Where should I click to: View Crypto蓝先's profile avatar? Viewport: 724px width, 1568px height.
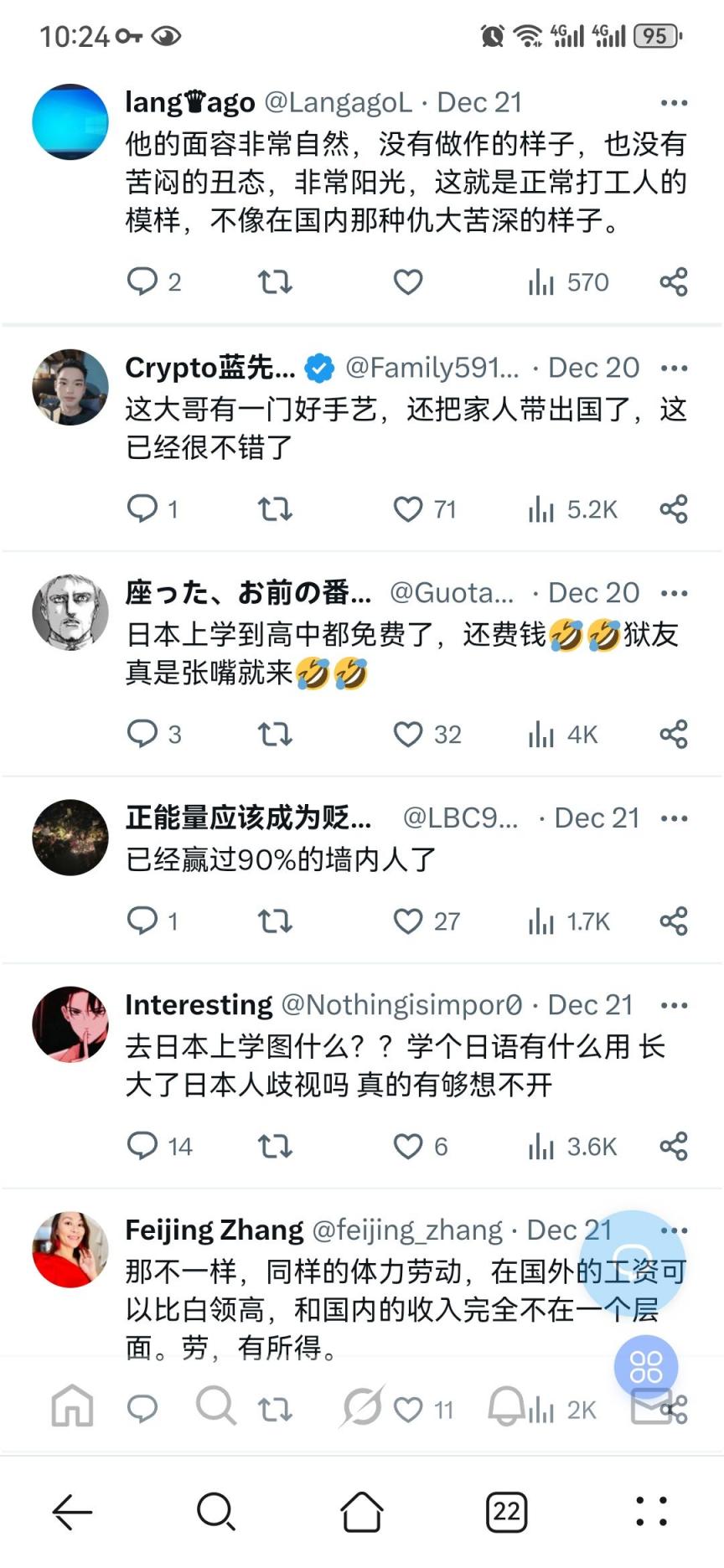point(70,388)
